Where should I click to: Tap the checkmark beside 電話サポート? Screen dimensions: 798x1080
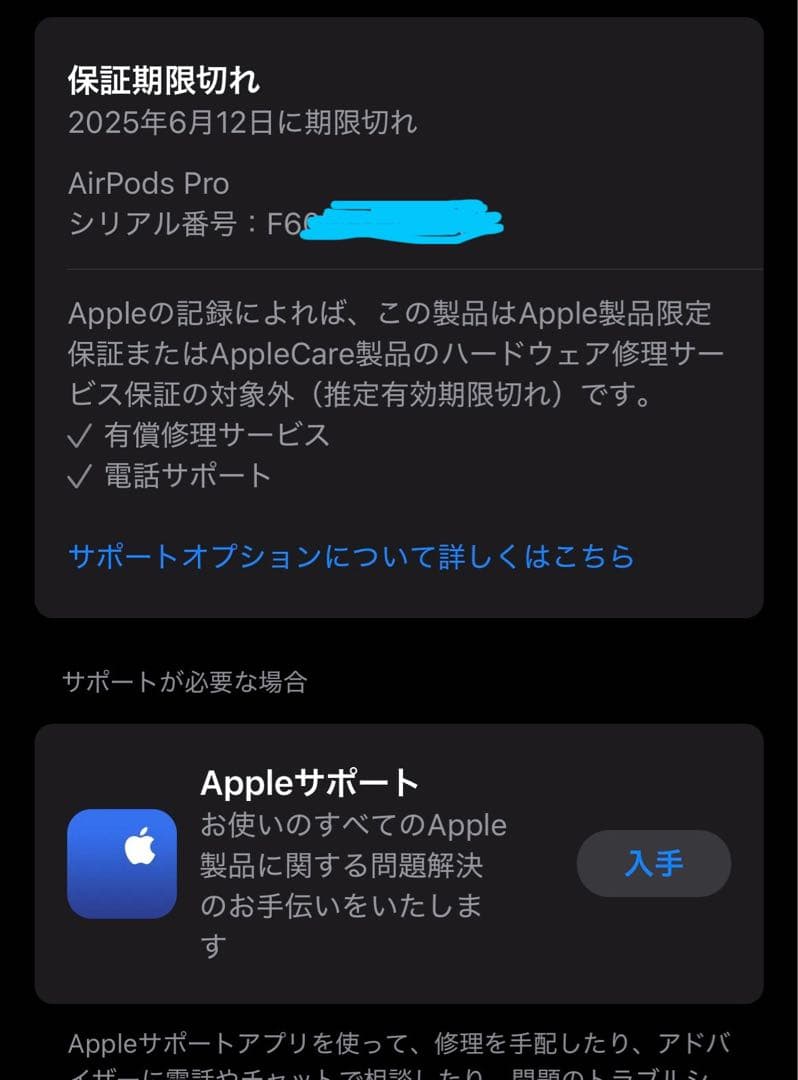click(80, 476)
